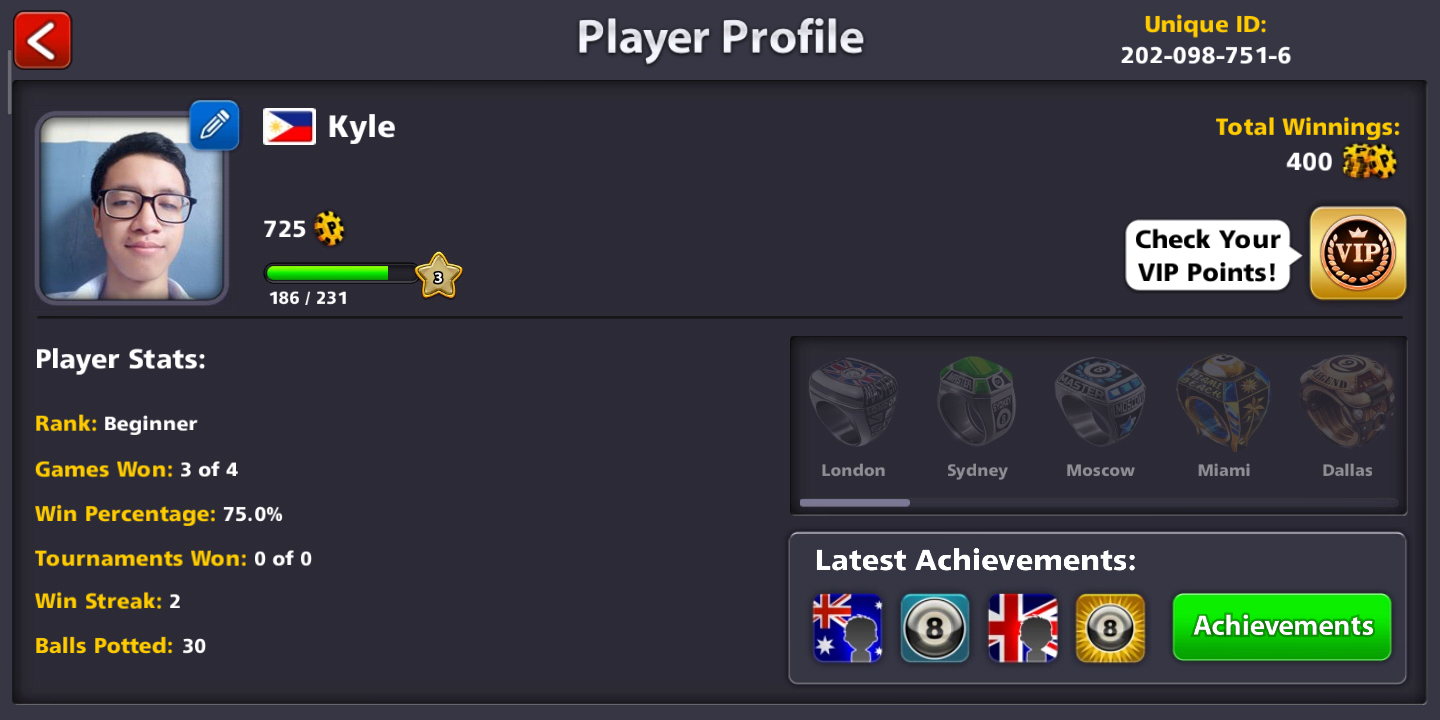Select the Moscow ring
1440x720 pixels.
coord(1099,404)
